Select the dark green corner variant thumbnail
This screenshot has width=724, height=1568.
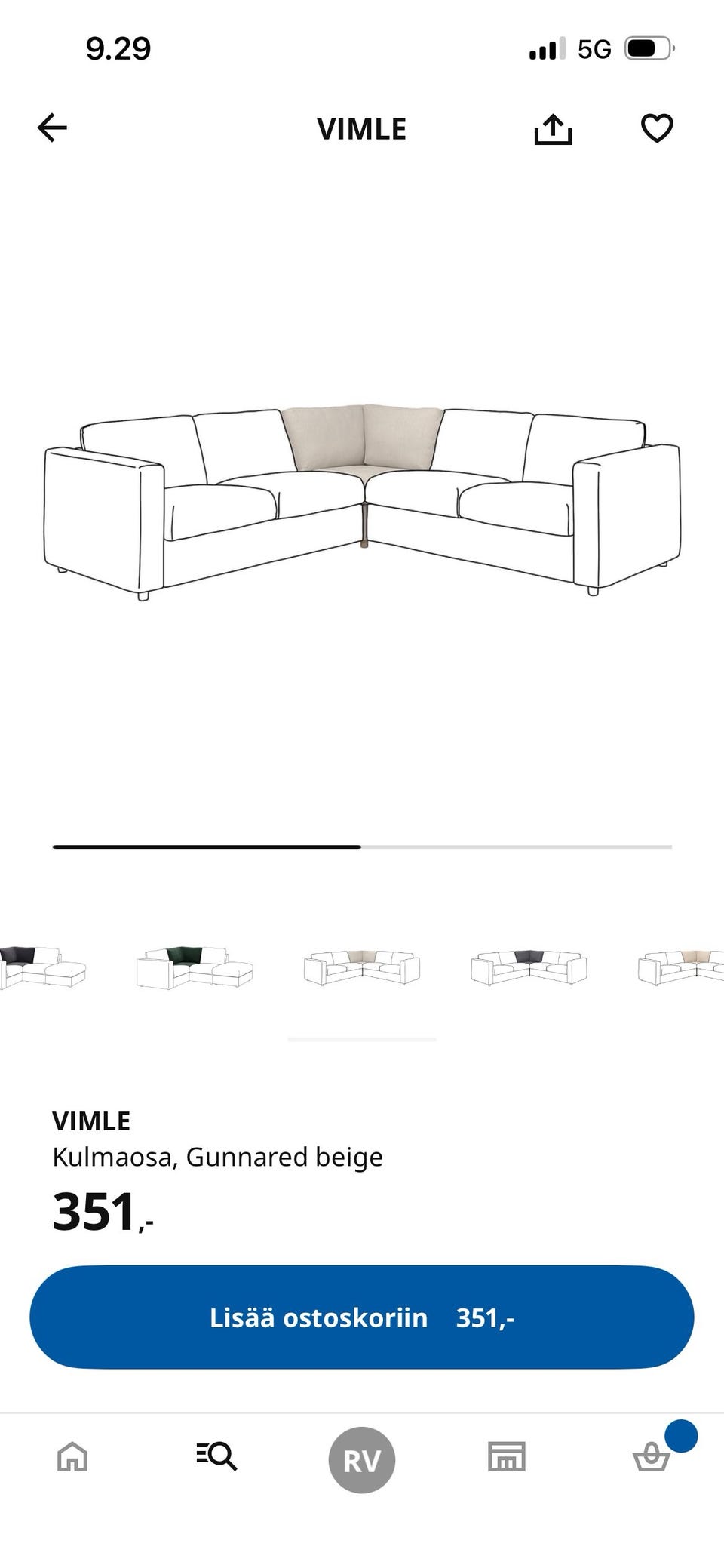coord(195,967)
